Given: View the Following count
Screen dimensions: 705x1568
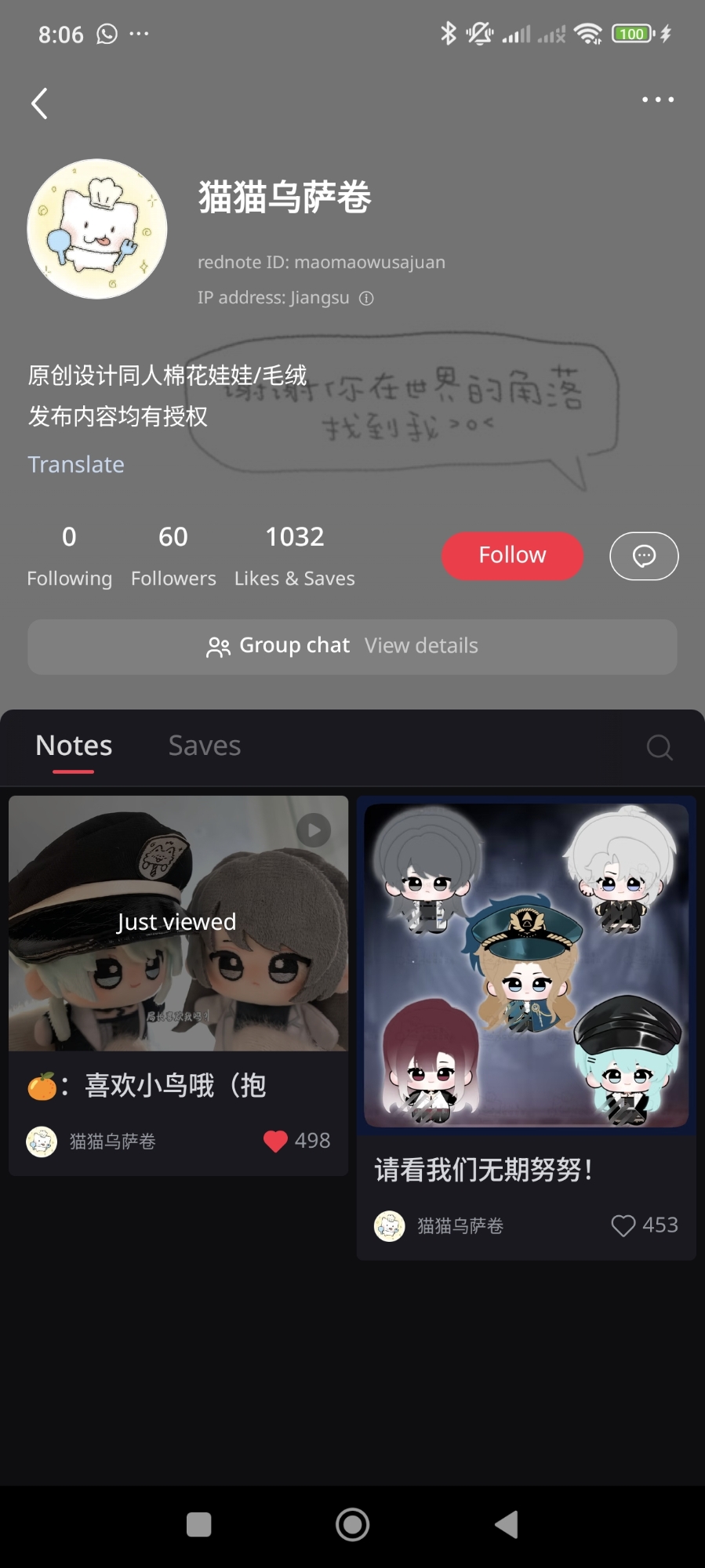Looking at the screenshot, I should coord(69,555).
